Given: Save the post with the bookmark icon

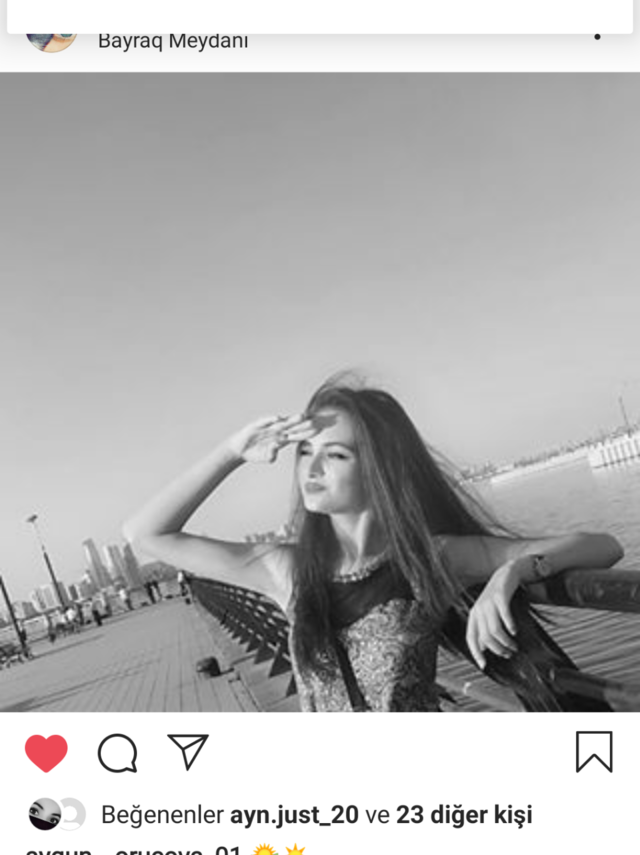Looking at the screenshot, I should (594, 752).
